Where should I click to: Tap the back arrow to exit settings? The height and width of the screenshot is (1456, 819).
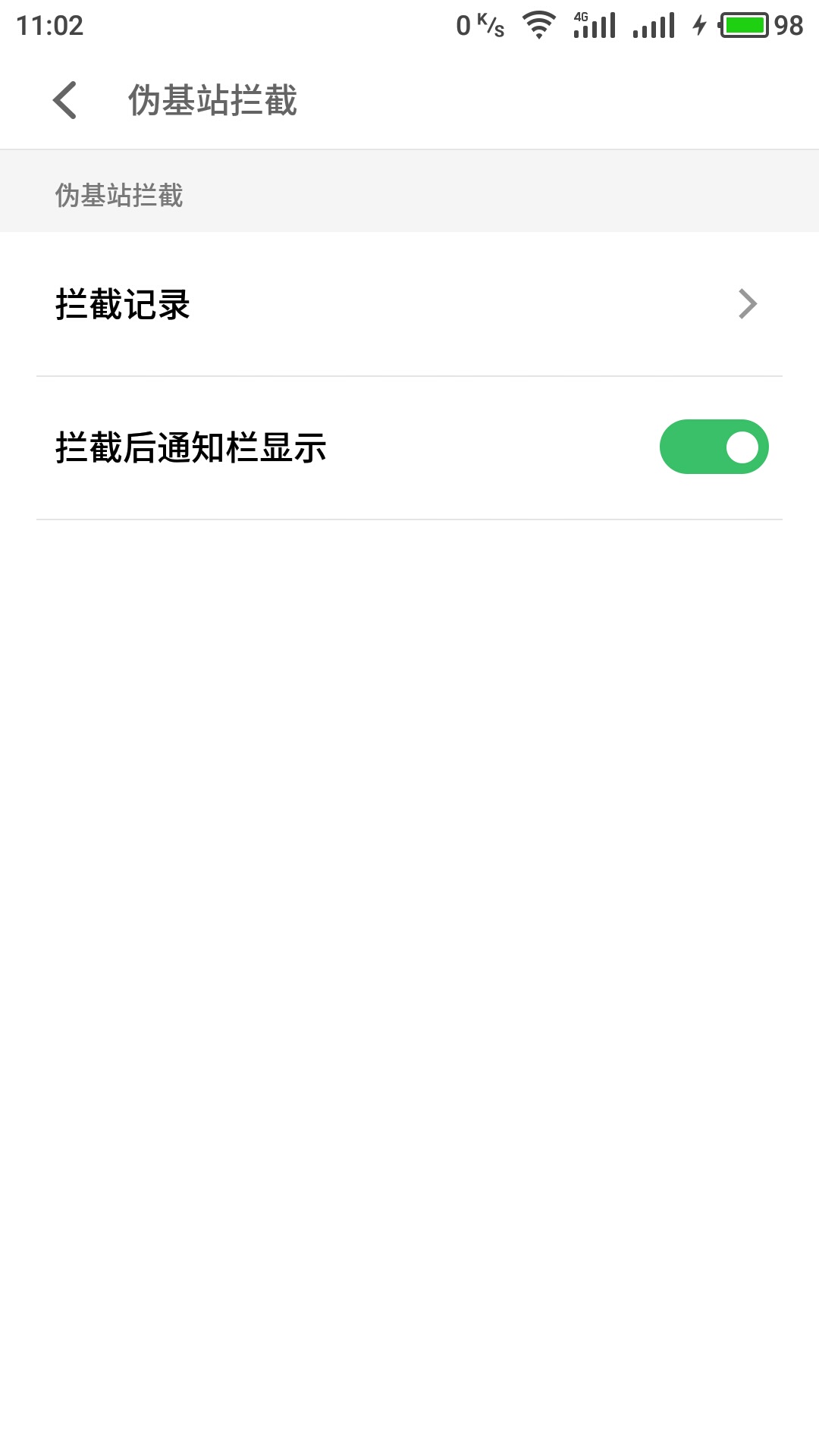(x=64, y=99)
